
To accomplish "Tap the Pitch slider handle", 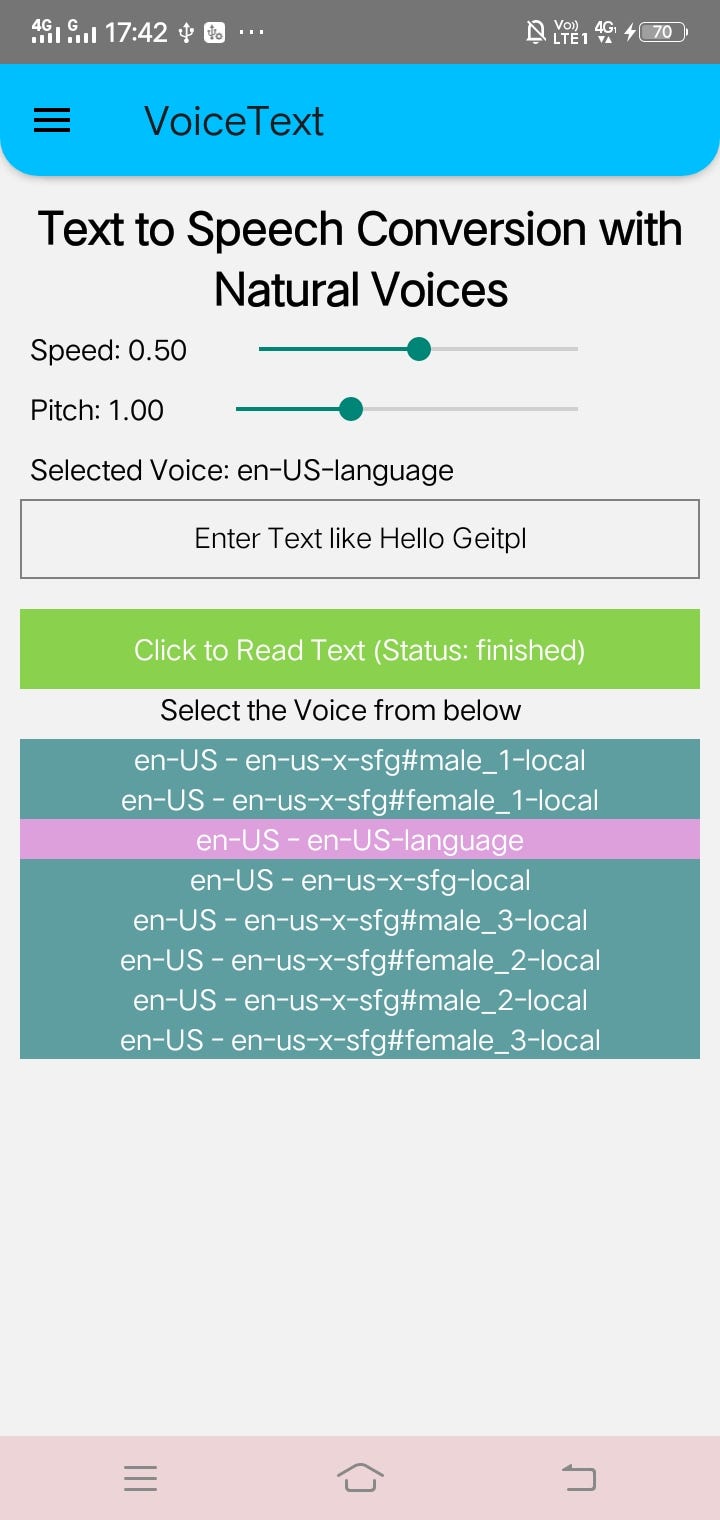I will point(351,409).
